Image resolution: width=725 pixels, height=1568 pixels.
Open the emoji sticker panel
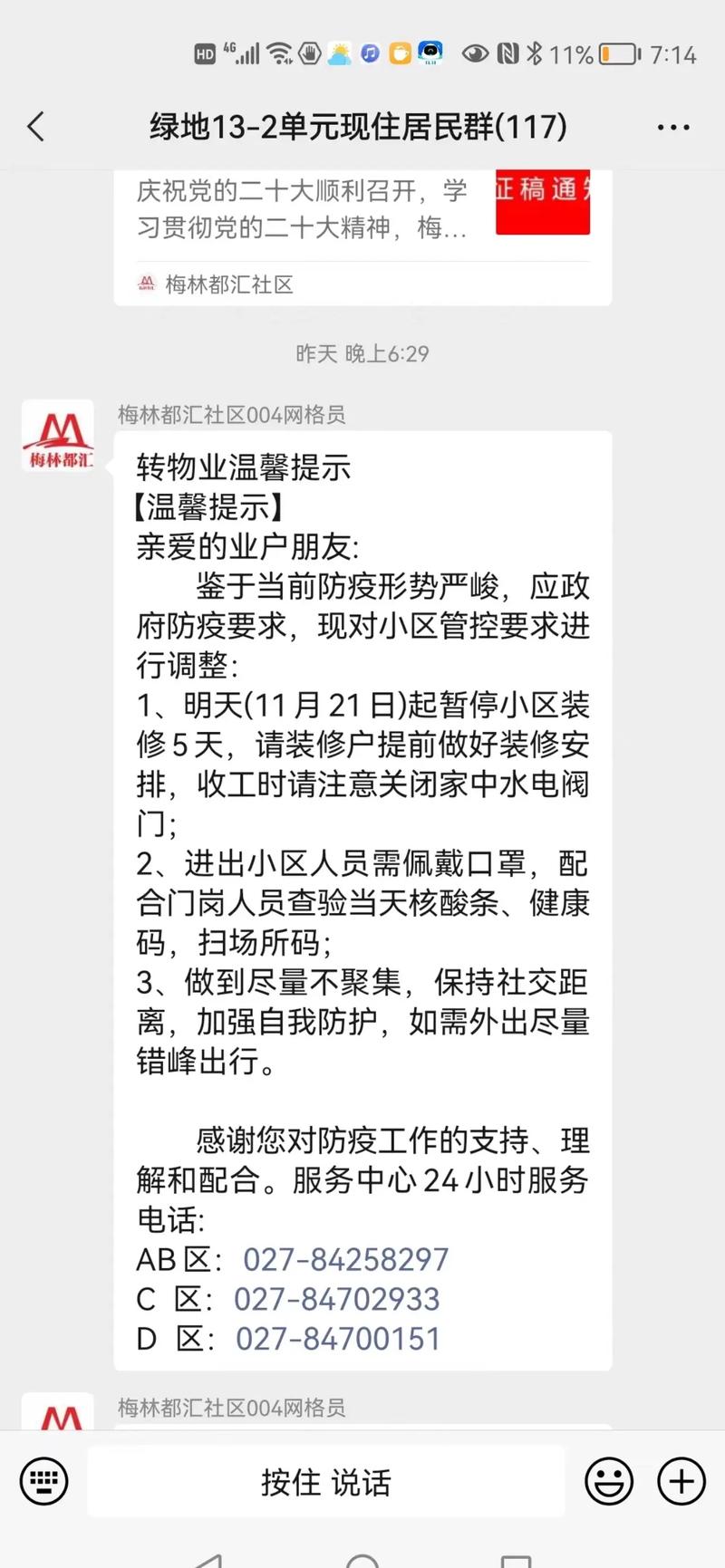tap(609, 1482)
